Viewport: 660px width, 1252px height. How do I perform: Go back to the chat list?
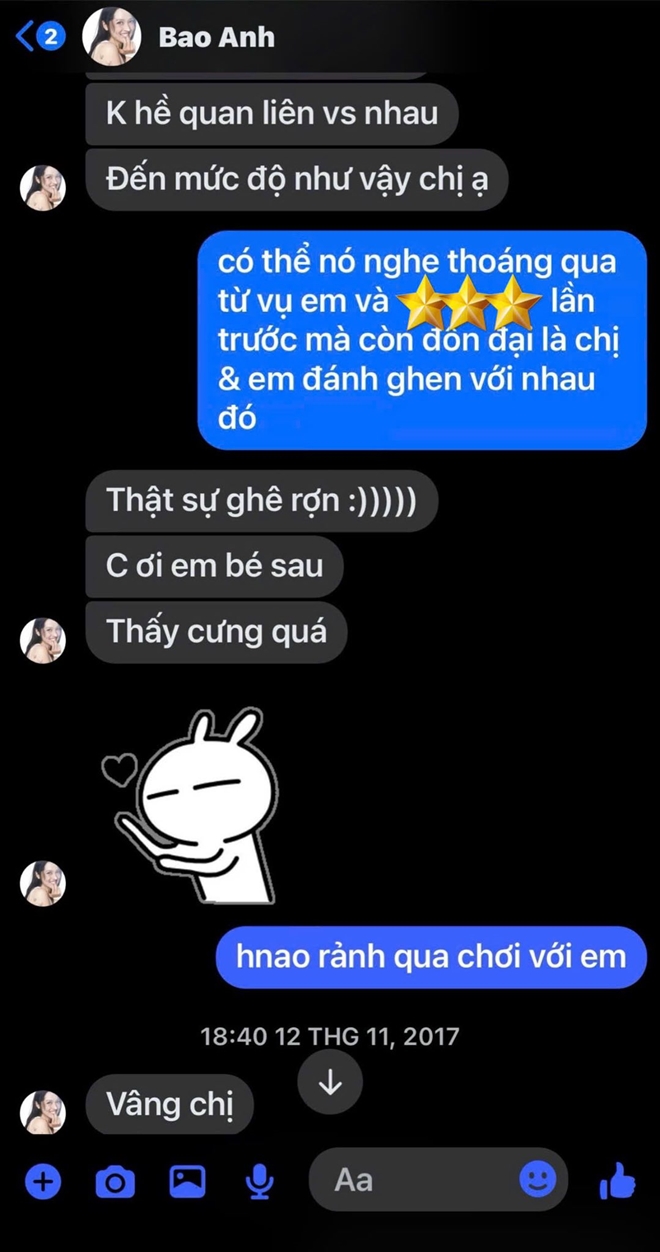pos(38,38)
